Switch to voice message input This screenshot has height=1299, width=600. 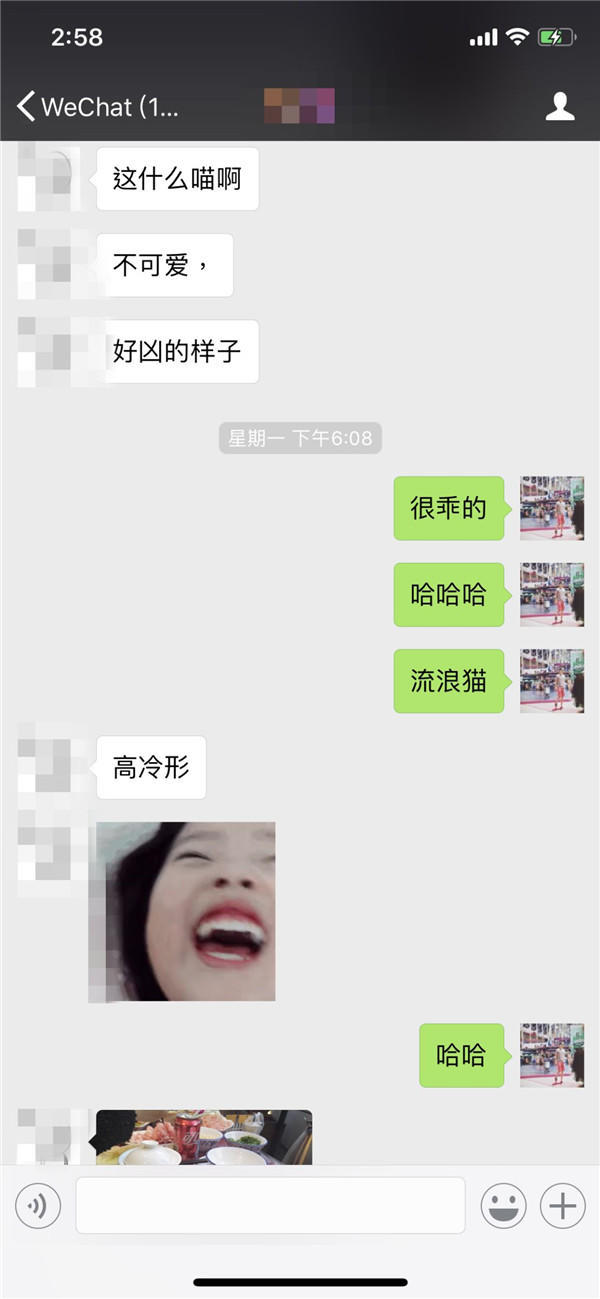pos(38,1206)
